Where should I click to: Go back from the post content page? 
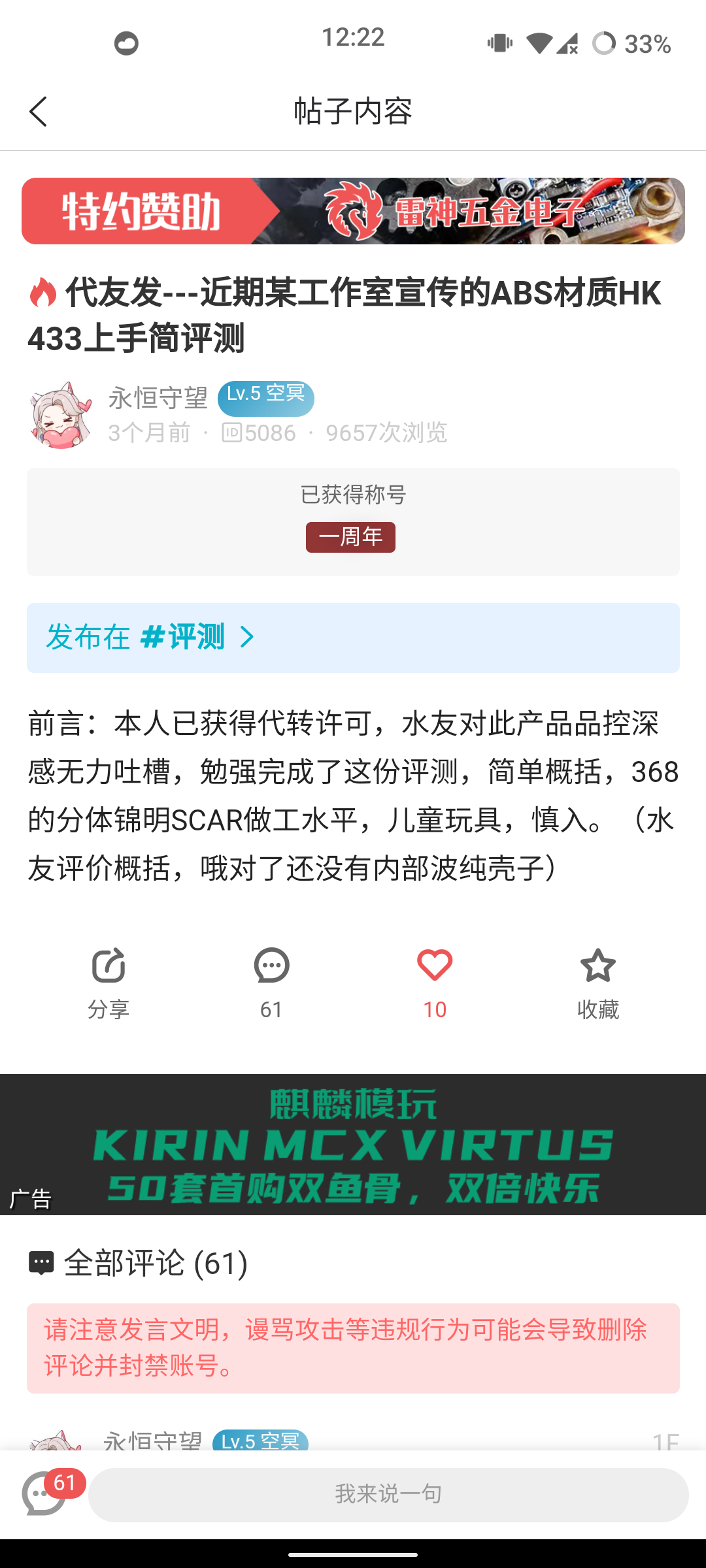[x=39, y=112]
